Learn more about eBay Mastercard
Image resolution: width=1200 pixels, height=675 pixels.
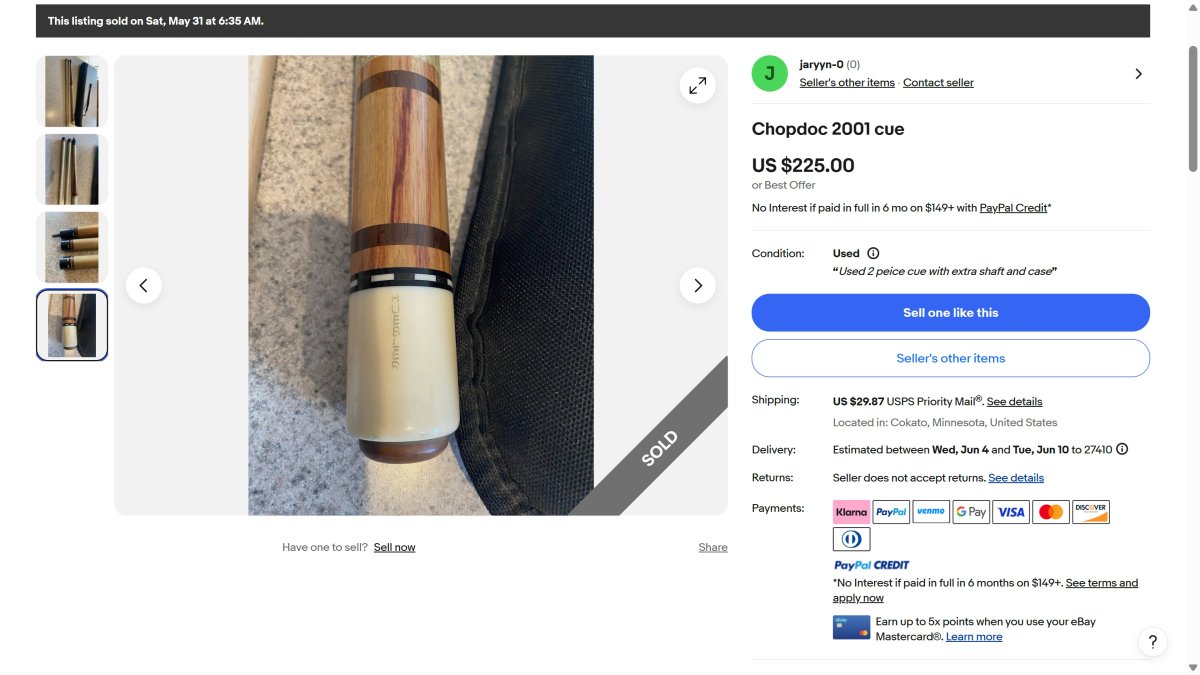pos(974,637)
